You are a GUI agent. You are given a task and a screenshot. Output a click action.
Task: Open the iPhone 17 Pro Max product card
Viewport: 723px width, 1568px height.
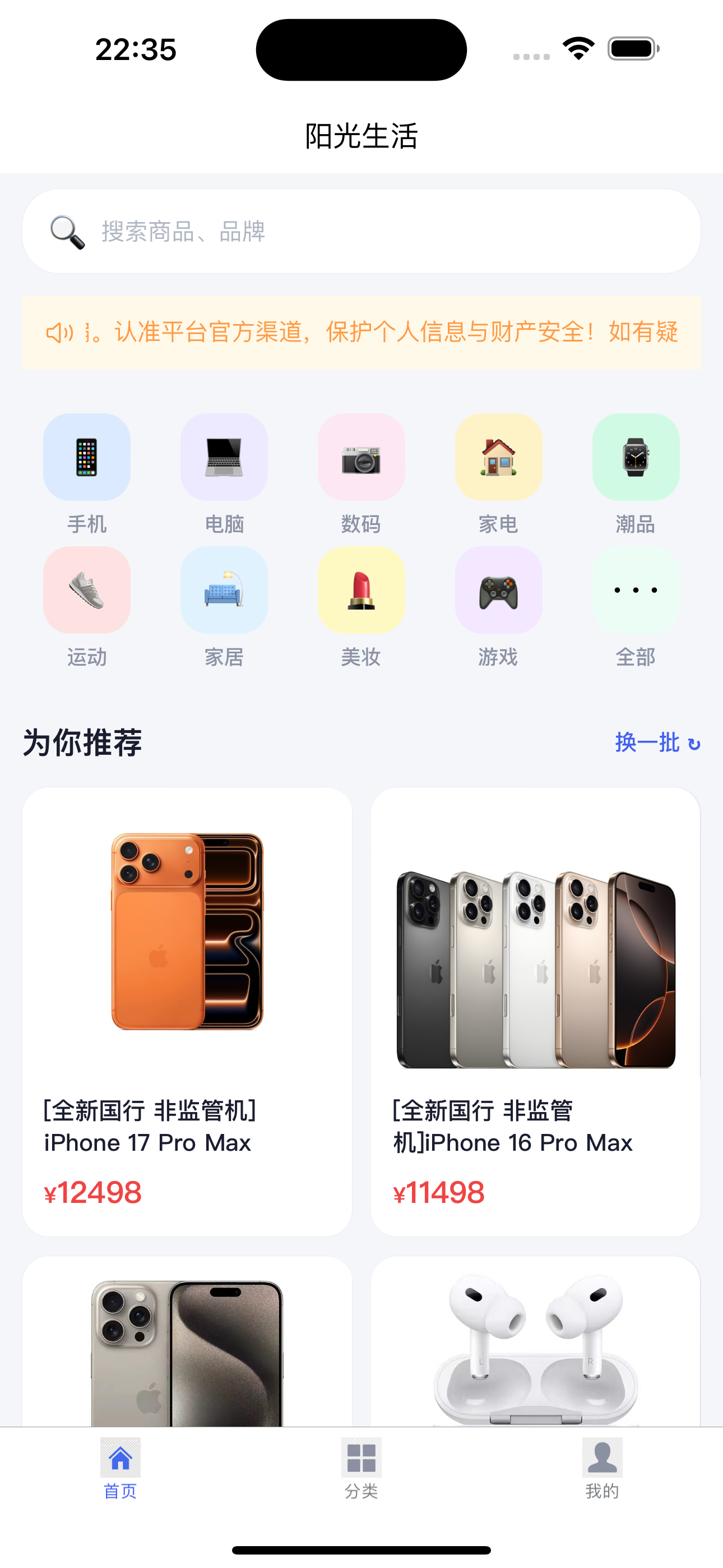click(x=187, y=1011)
